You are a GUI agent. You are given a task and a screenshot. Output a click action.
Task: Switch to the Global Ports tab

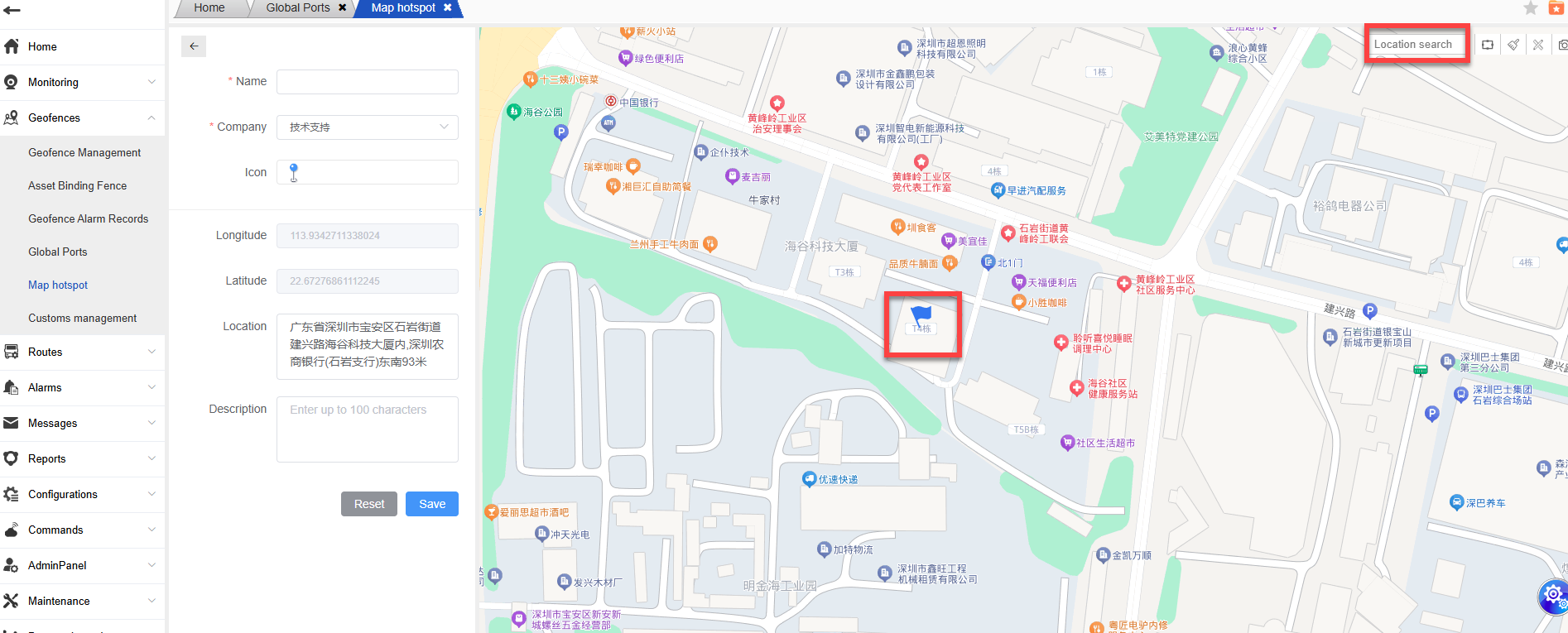pos(297,7)
